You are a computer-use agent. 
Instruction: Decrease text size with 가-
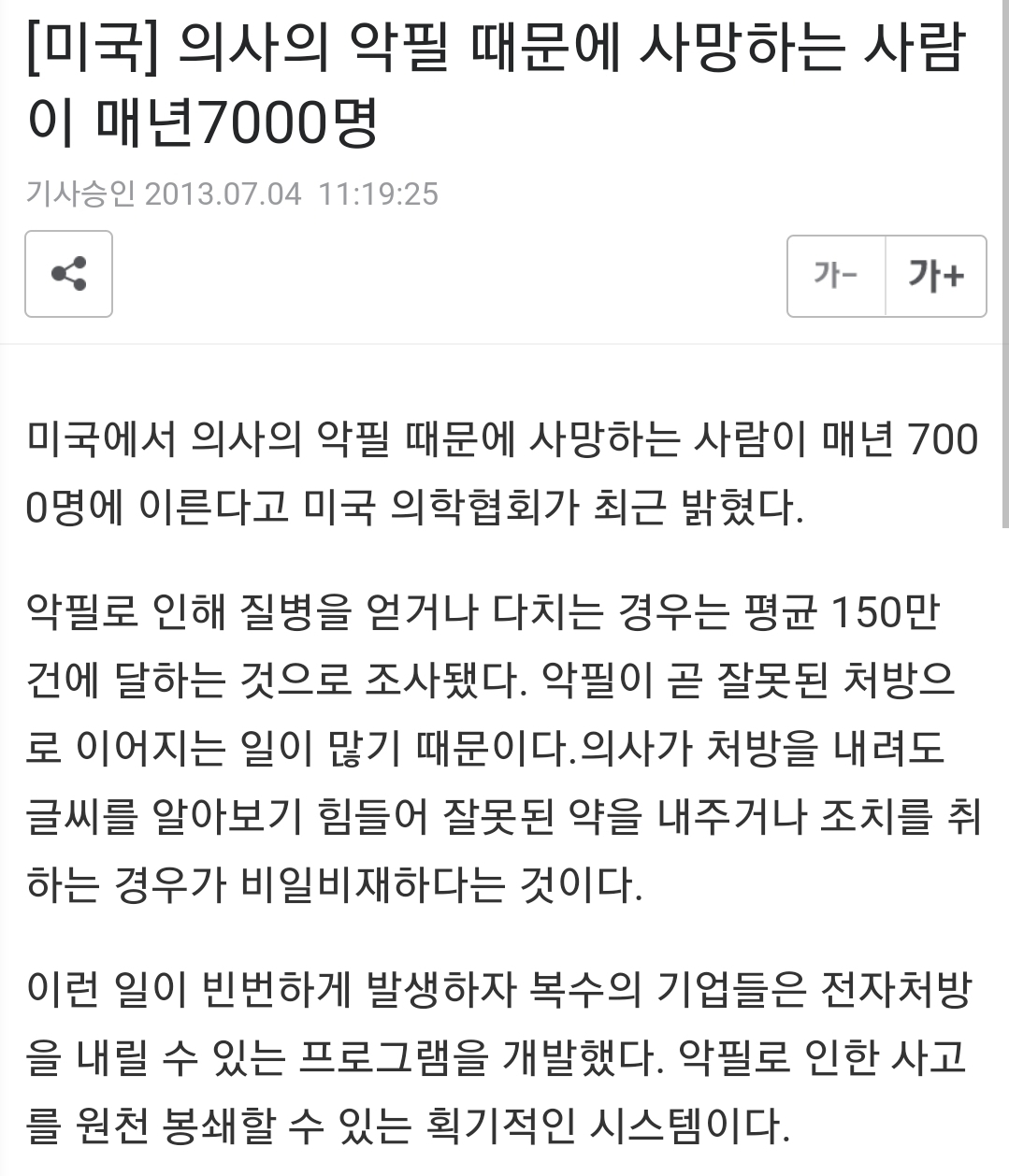pyautogui.click(x=836, y=276)
